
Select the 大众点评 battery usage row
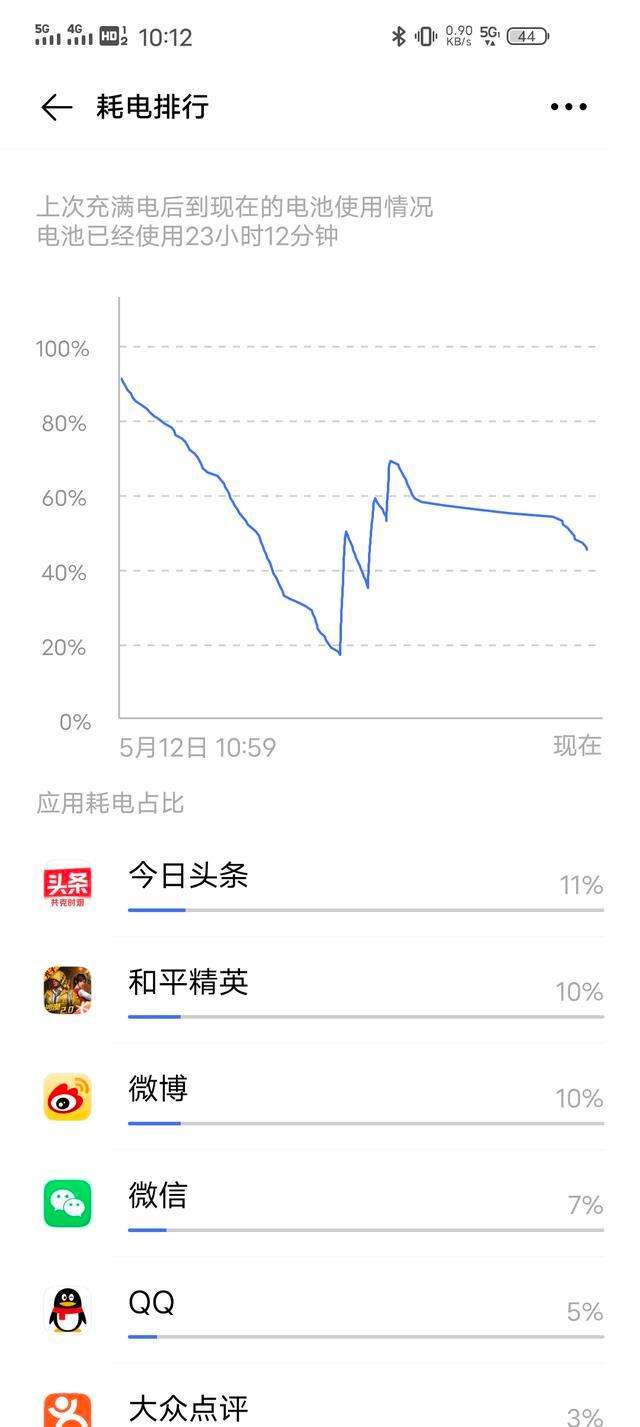[x=320, y=1396]
